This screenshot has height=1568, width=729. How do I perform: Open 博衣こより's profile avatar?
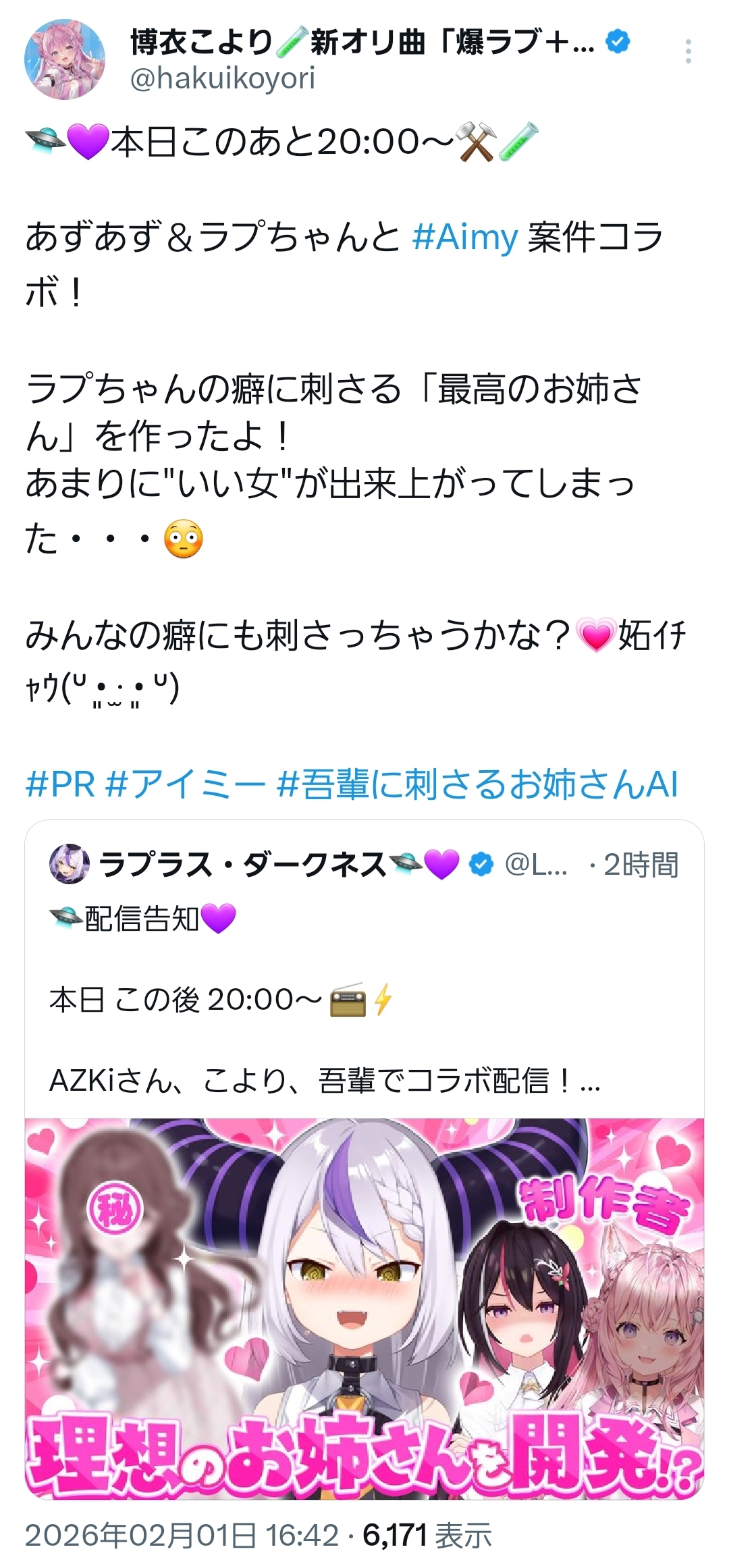[65, 59]
